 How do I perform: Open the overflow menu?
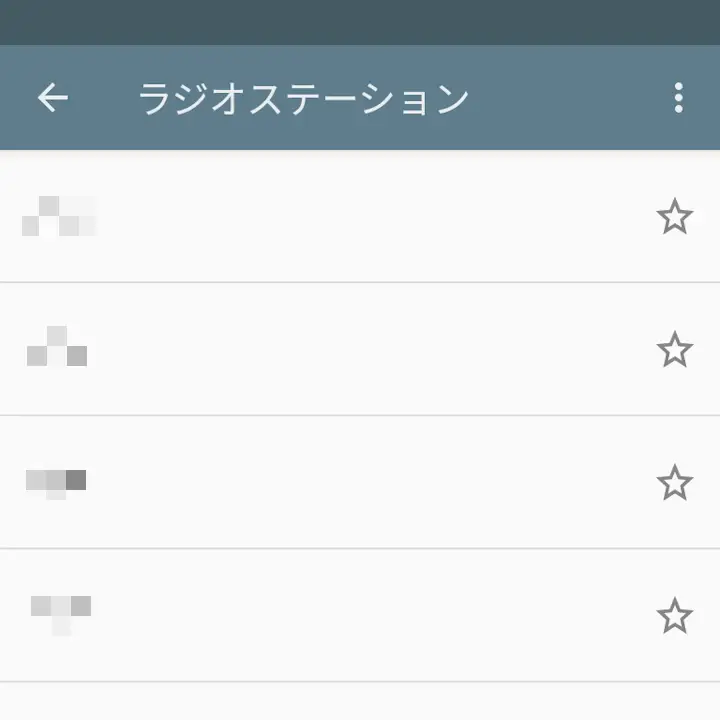pyautogui.click(x=678, y=97)
